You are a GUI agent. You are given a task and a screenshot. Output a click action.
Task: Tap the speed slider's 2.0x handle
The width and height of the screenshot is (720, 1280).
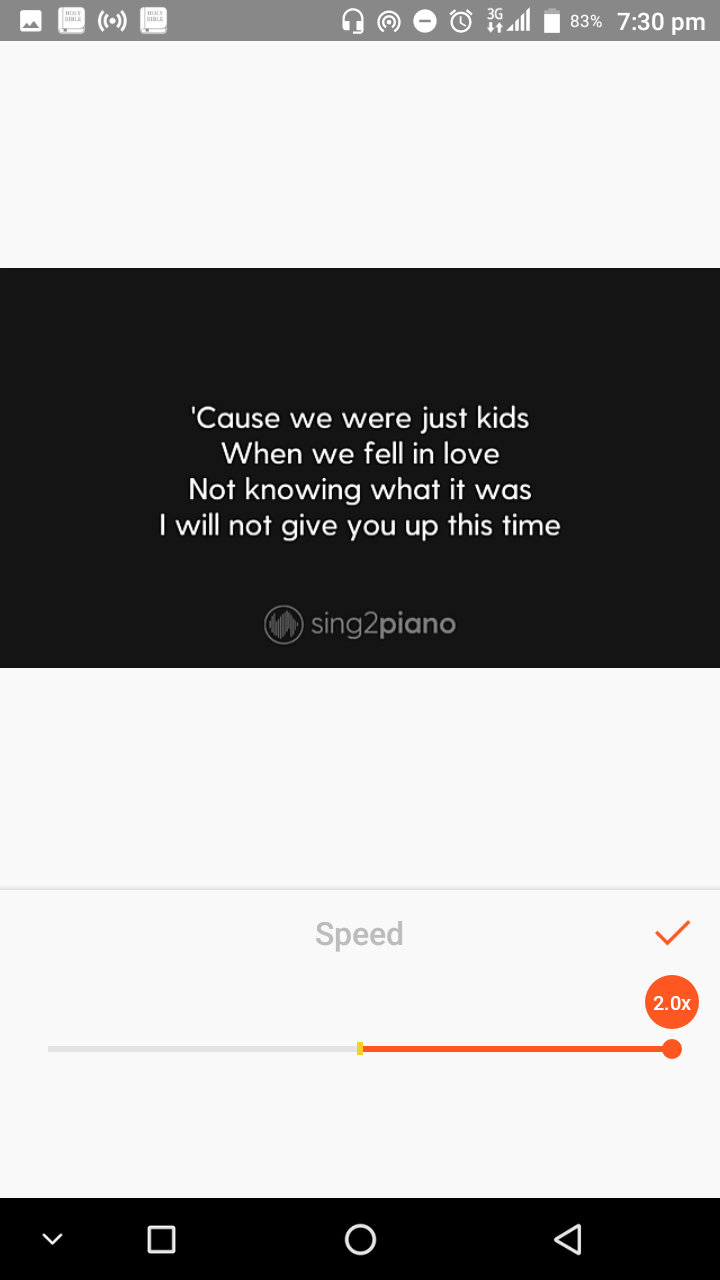[x=672, y=1049]
